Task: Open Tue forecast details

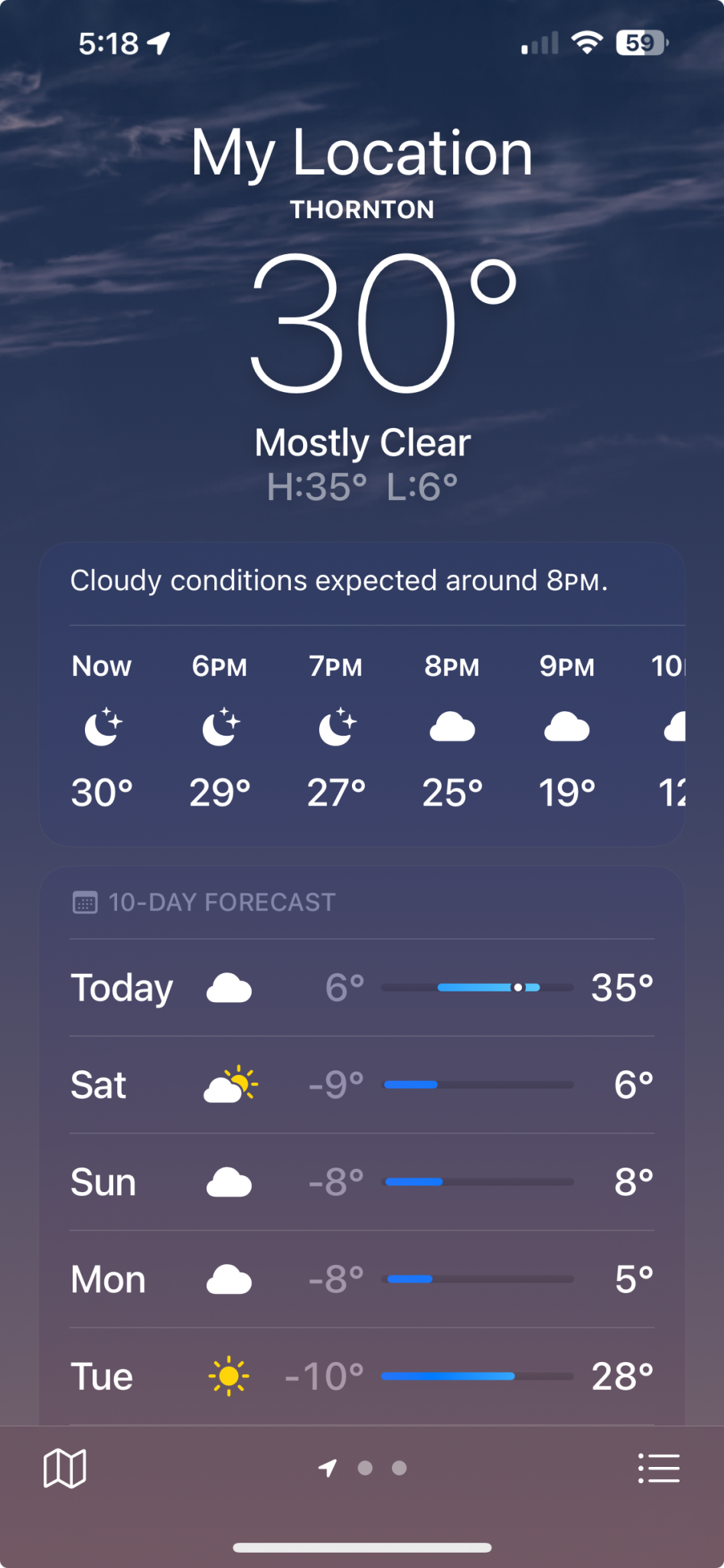Action: click(361, 1377)
